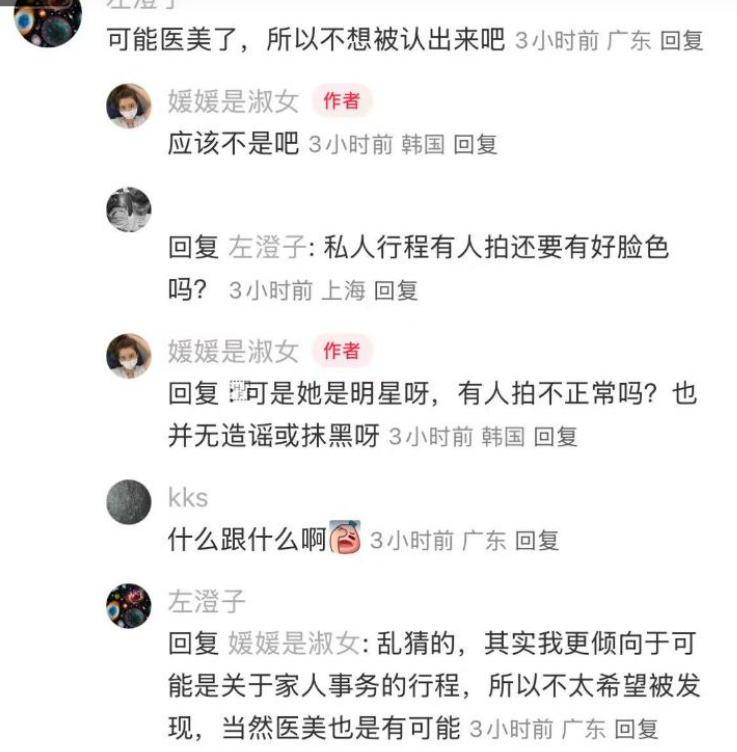737x752 pixels.
Task: Tap the username 左澄子 above the '乱猜的' comment
Action: tap(207, 602)
